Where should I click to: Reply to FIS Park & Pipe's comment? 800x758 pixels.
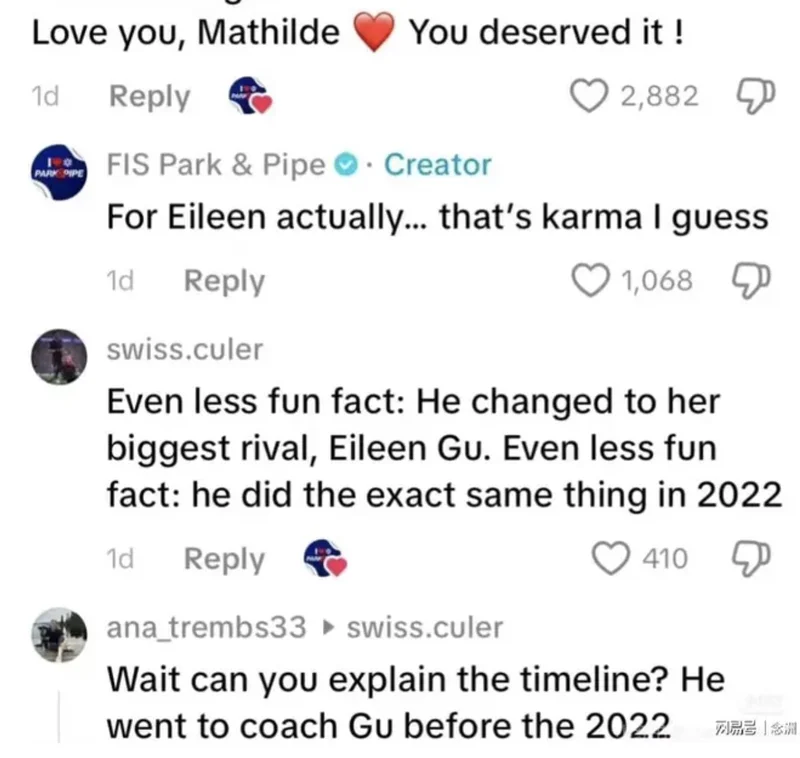[x=224, y=282]
